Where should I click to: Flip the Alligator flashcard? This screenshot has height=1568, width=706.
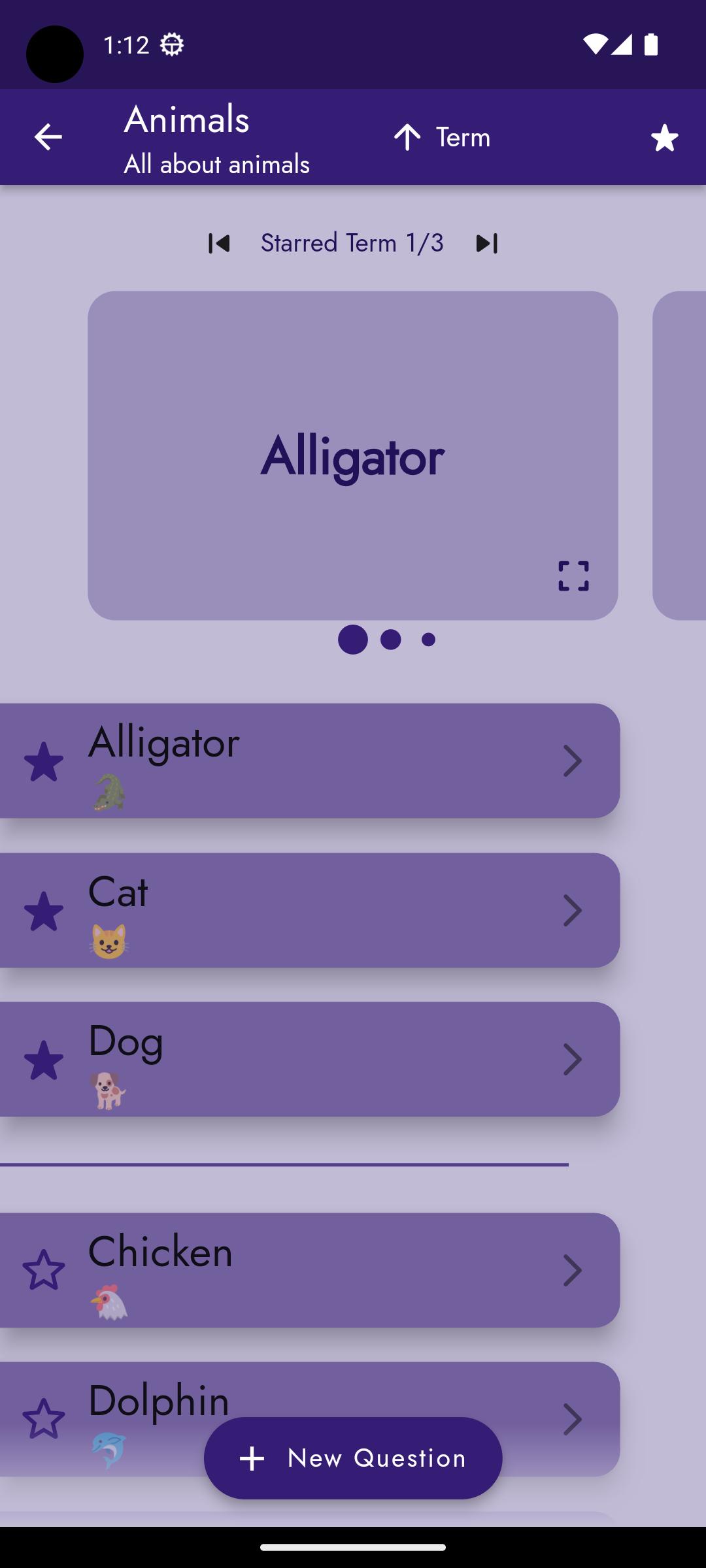(x=353, y=455)
